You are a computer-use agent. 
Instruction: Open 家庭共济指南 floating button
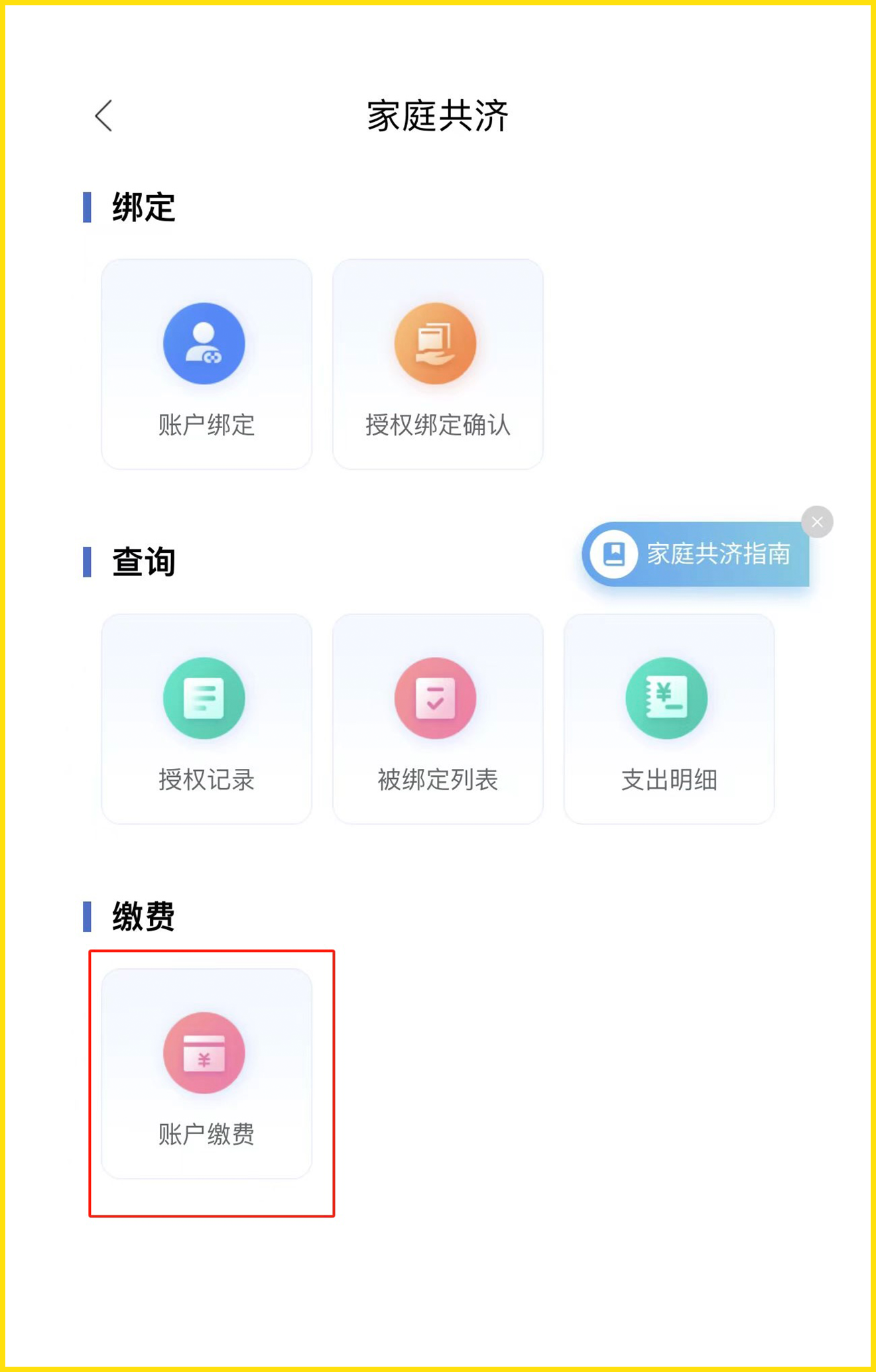tap(696, 554)
